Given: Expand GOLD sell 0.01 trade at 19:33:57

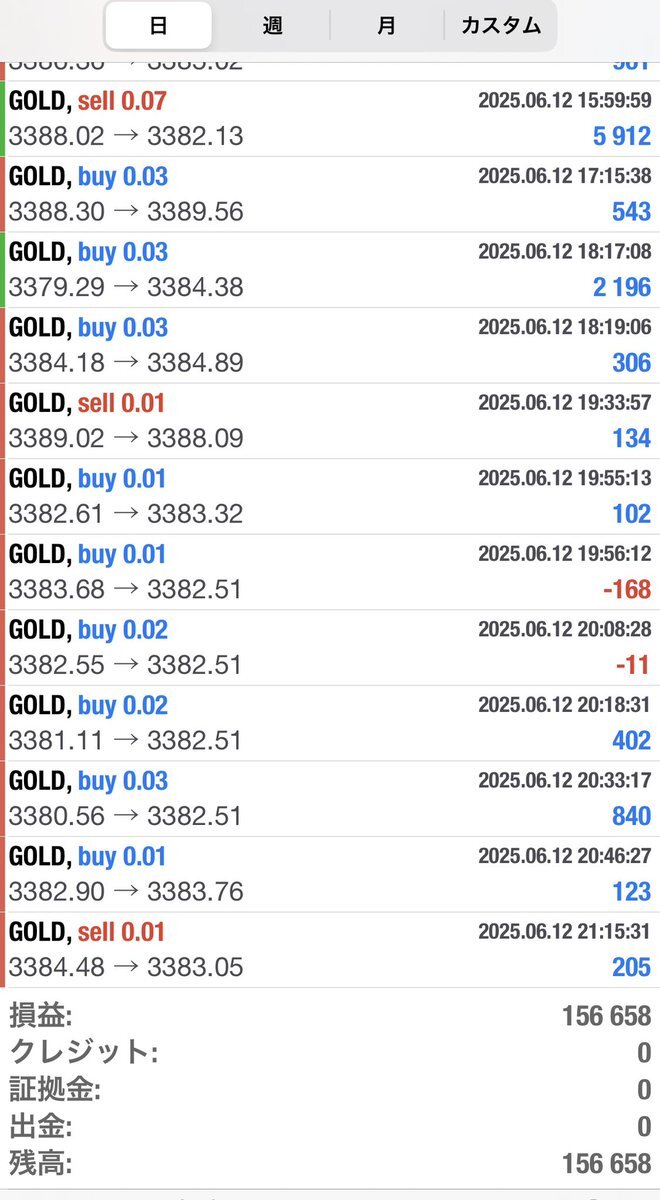Looking at the screenshot, I should (330, 421).
